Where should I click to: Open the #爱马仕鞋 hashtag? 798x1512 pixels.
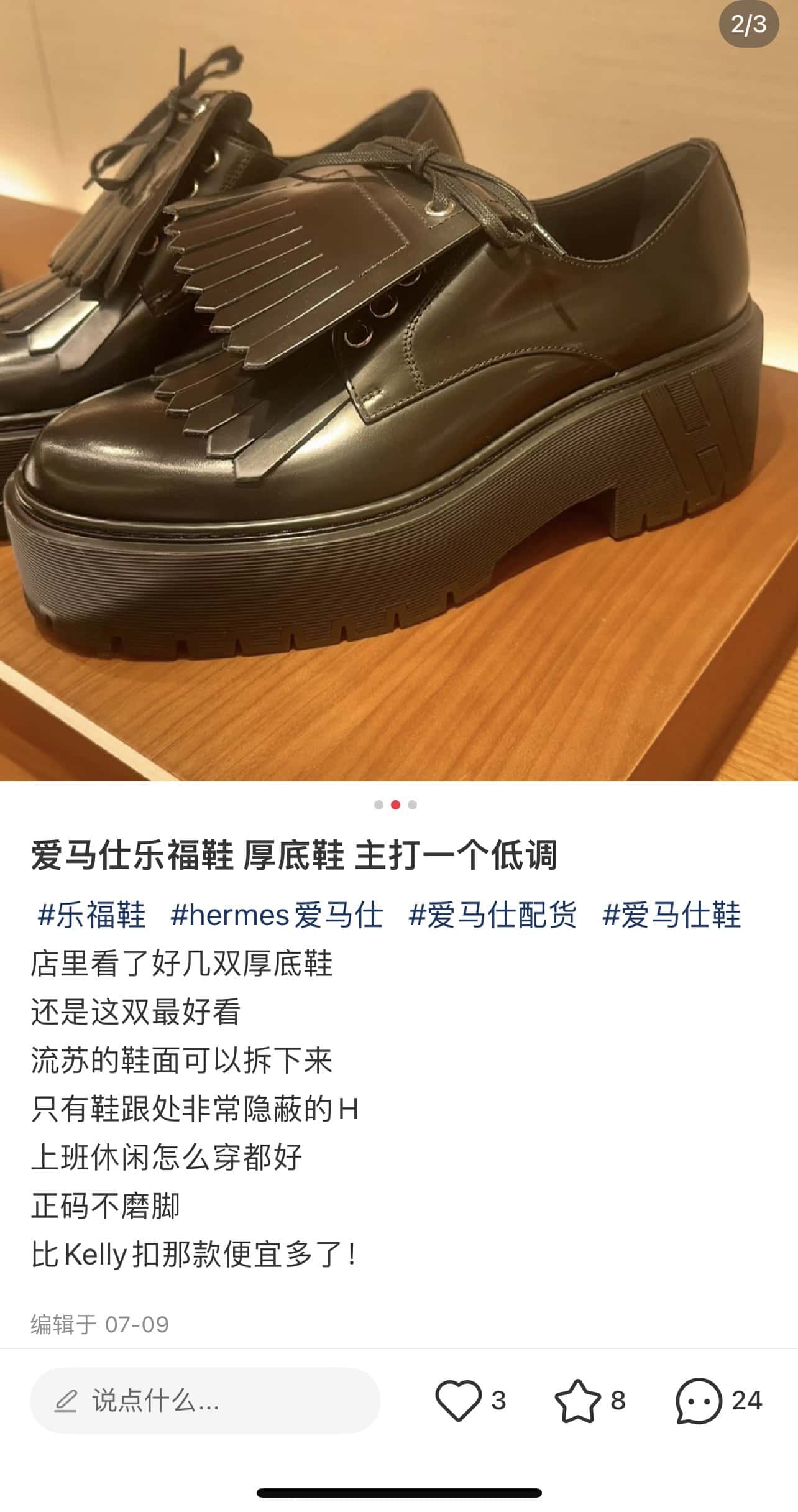[671, 915]
